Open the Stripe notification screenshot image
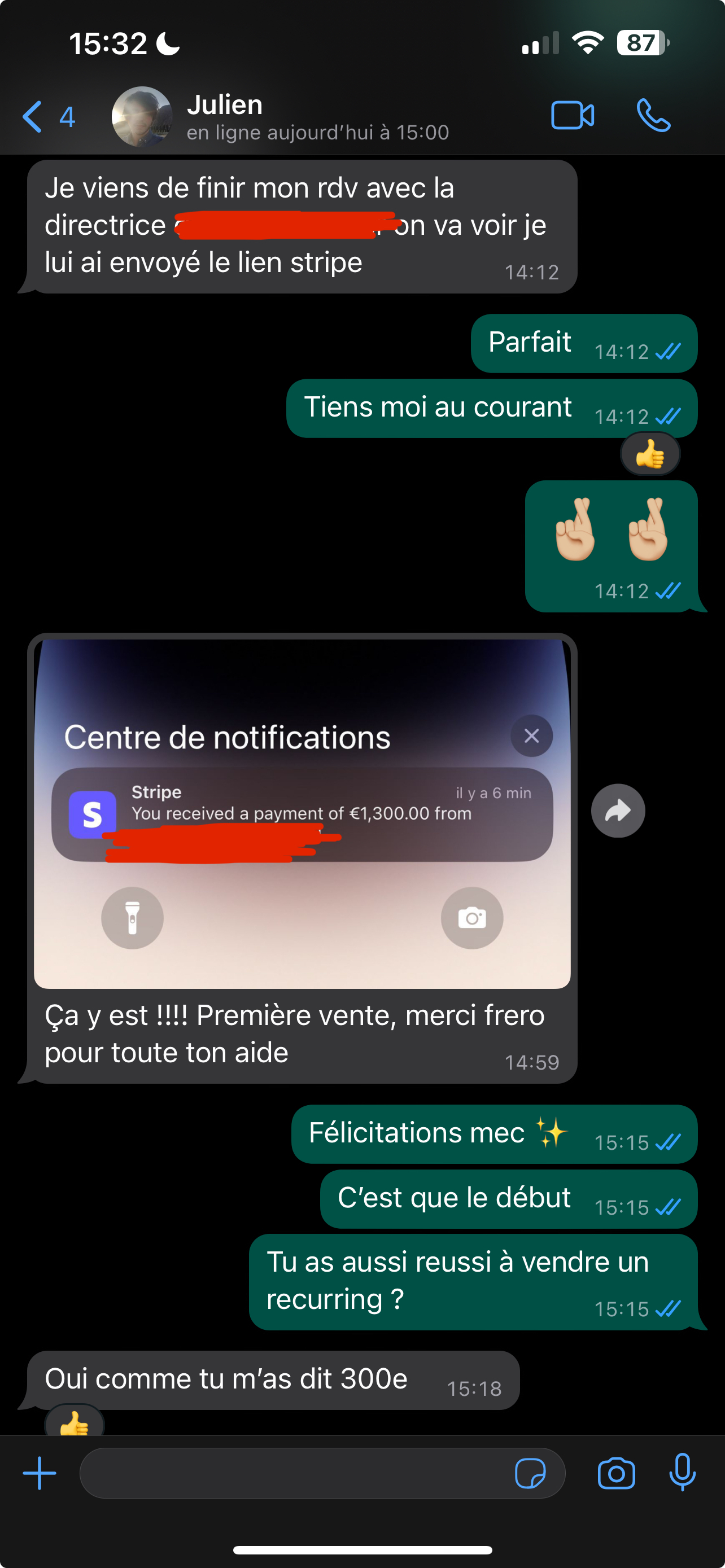 pyautogui.click(x=302, y=813)
